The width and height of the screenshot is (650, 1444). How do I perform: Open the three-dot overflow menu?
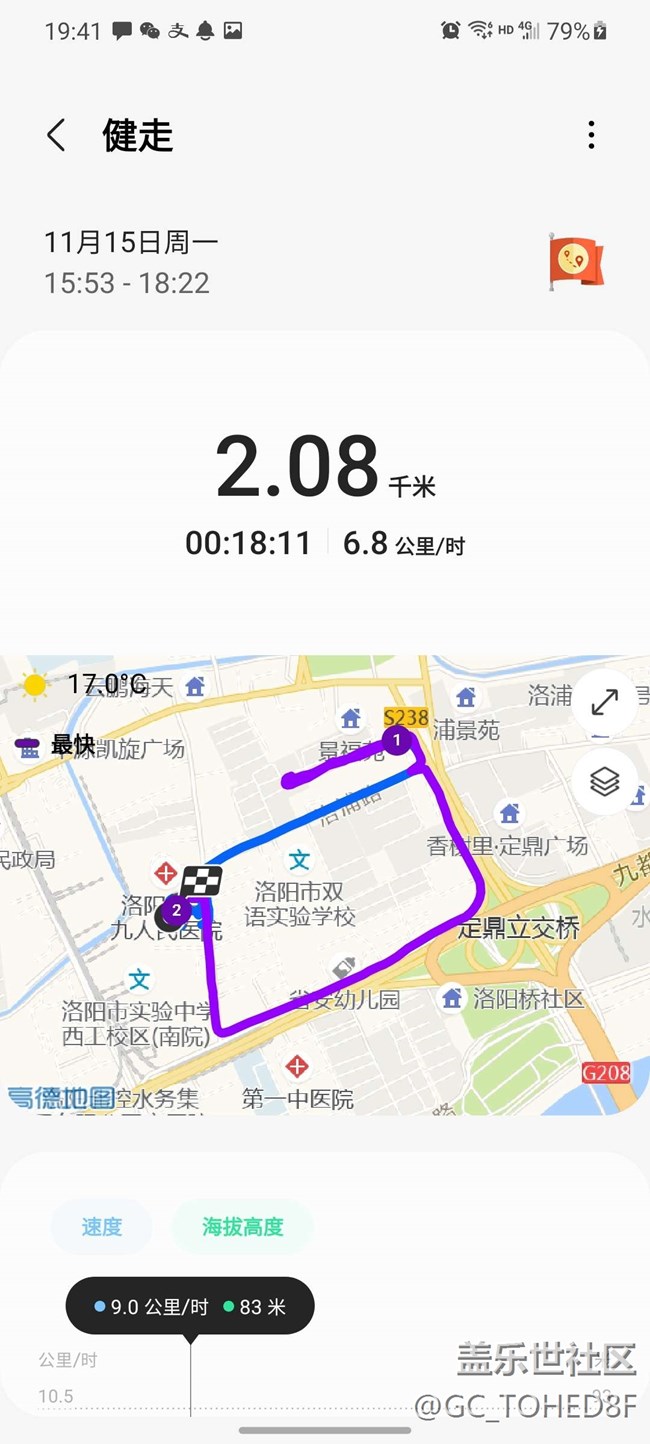(x=591, y=135)
